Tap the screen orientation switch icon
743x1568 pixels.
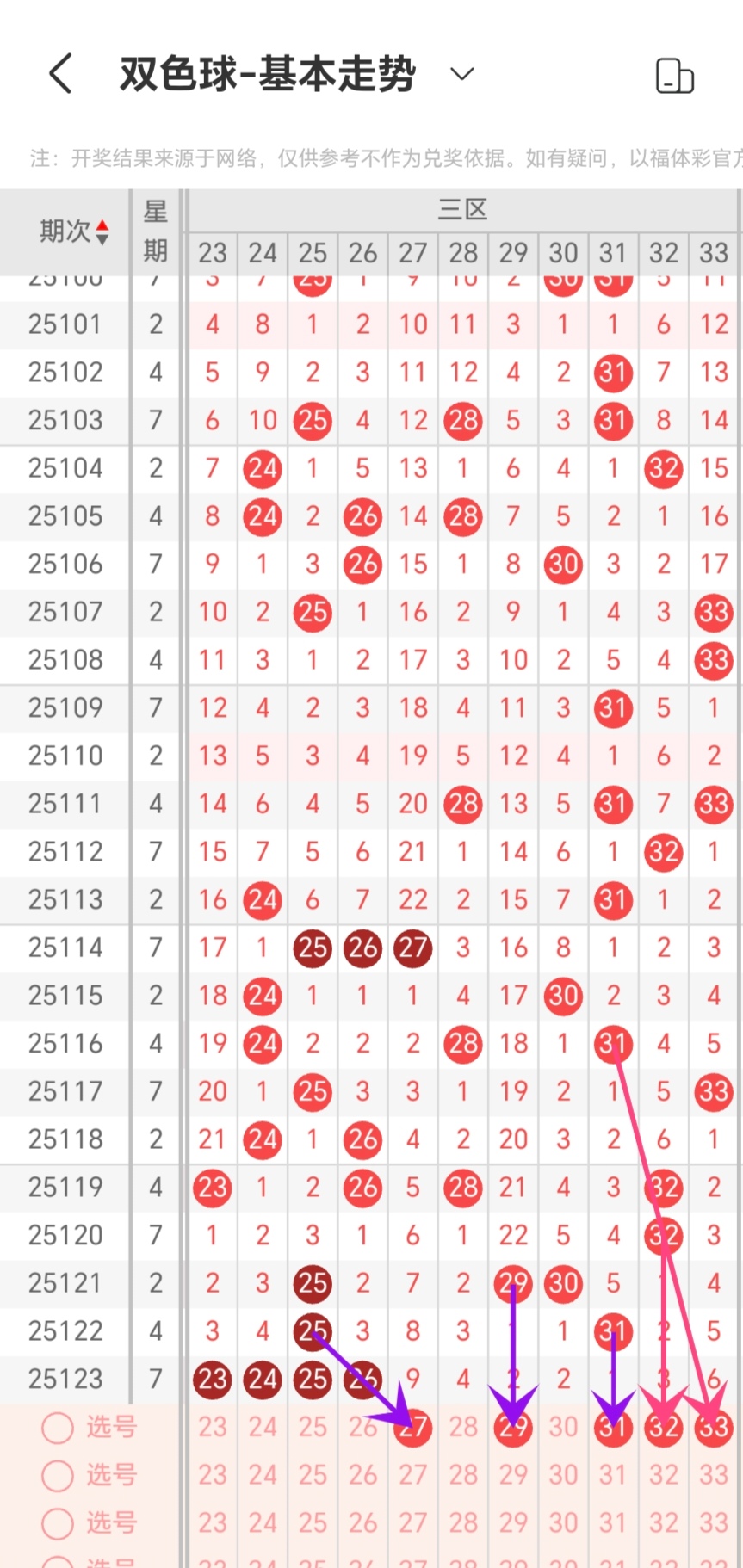(674, 76)
